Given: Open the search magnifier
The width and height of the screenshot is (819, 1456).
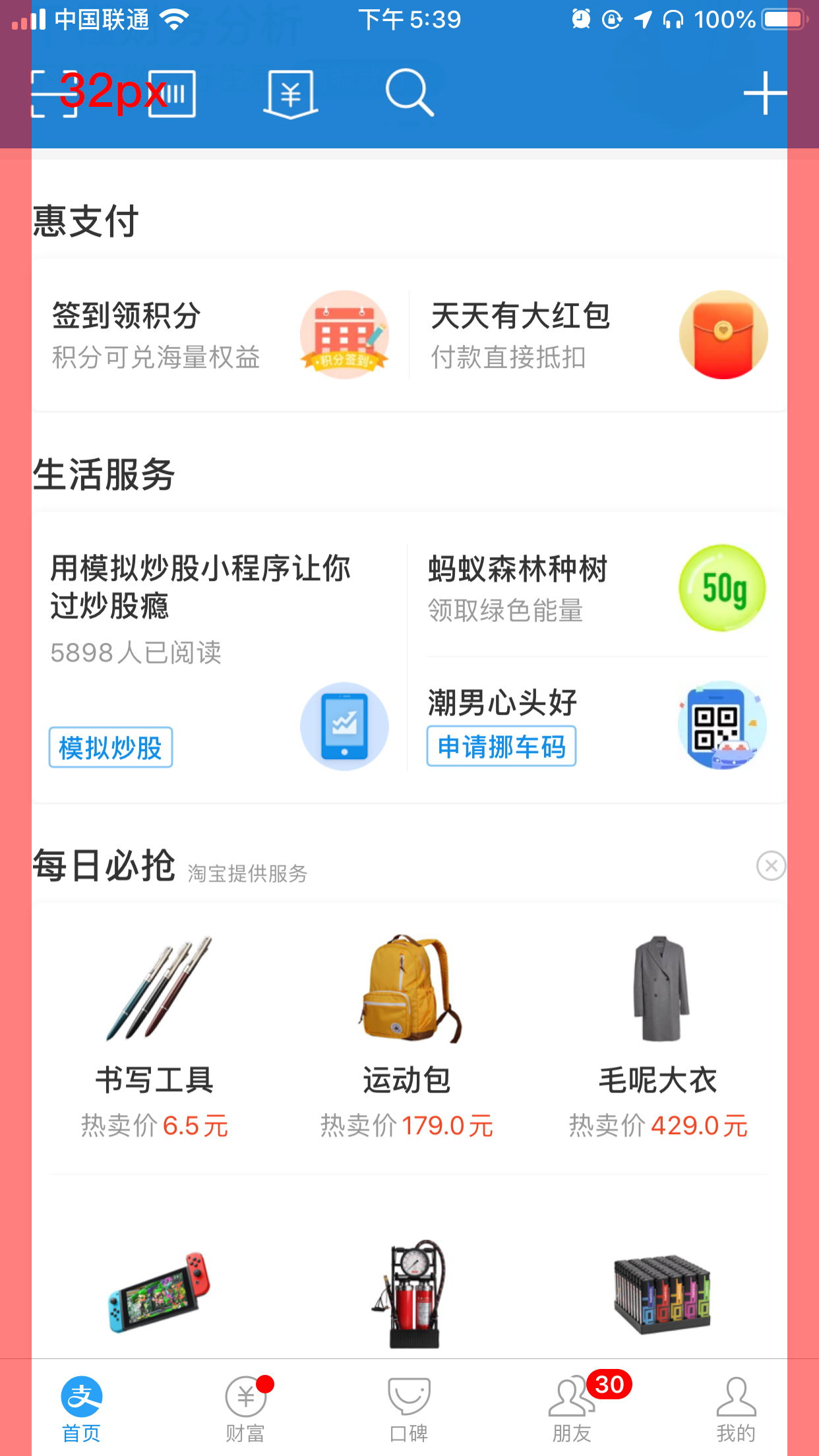Looking at the screenshot, I should click(x=409, y=93).
